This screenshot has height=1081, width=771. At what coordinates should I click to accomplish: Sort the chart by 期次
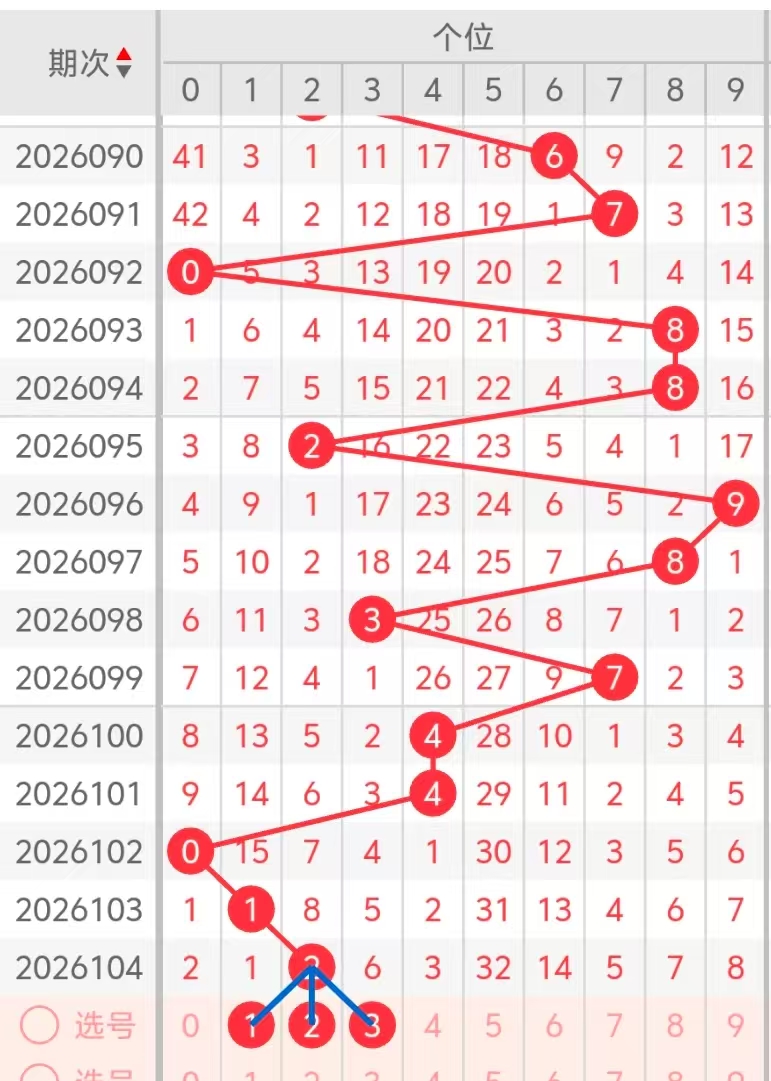[x=123, y=62]
